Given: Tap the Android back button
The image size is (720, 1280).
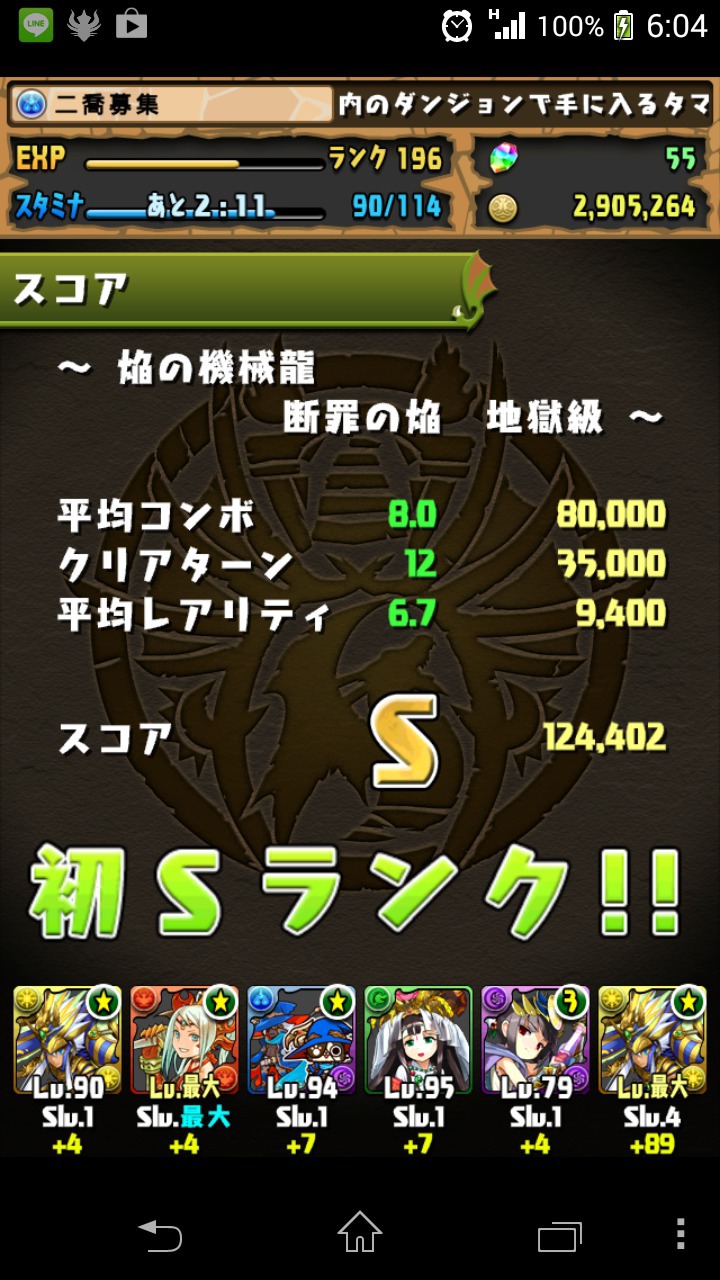Looking at the screenshot, I should (160, 1235).
